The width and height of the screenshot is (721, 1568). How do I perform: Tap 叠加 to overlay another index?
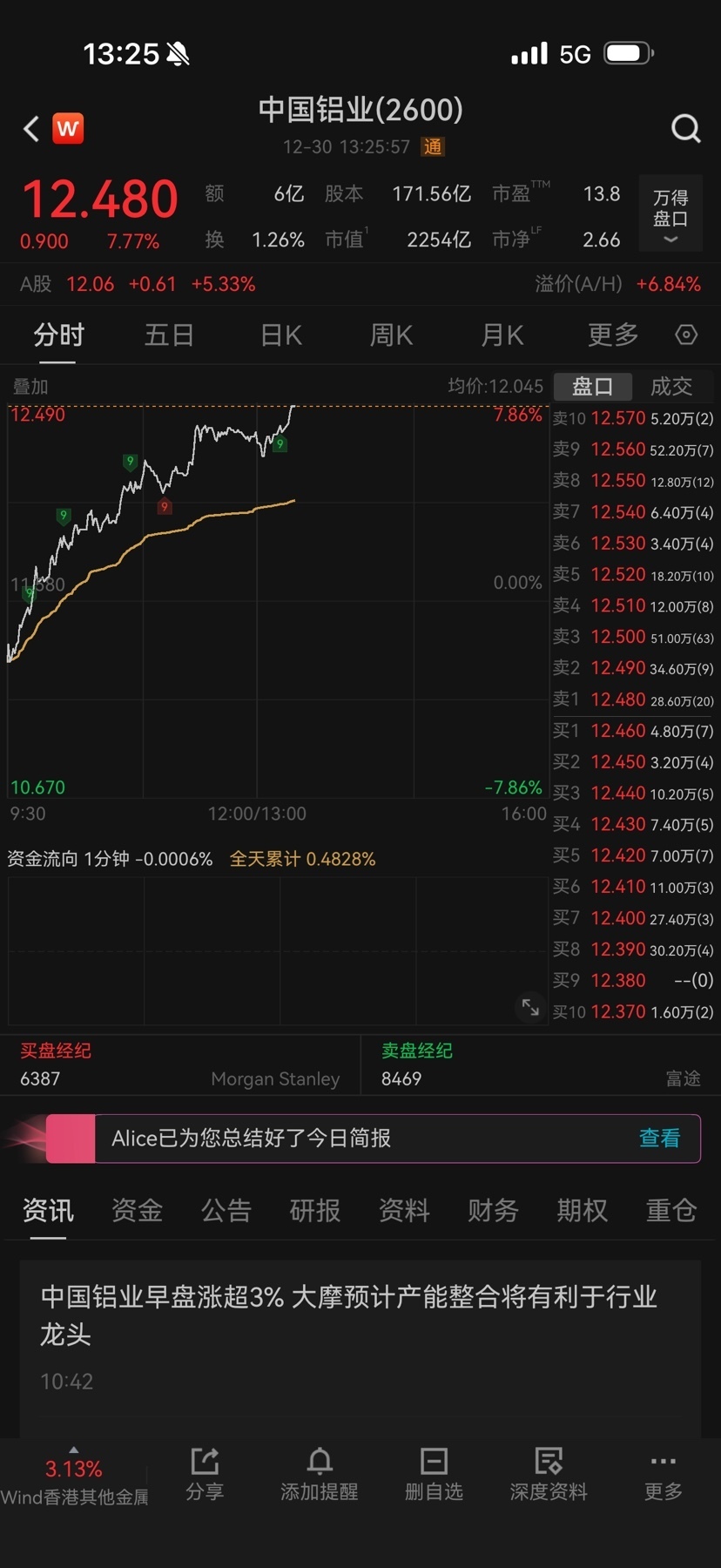click(30, 386)
